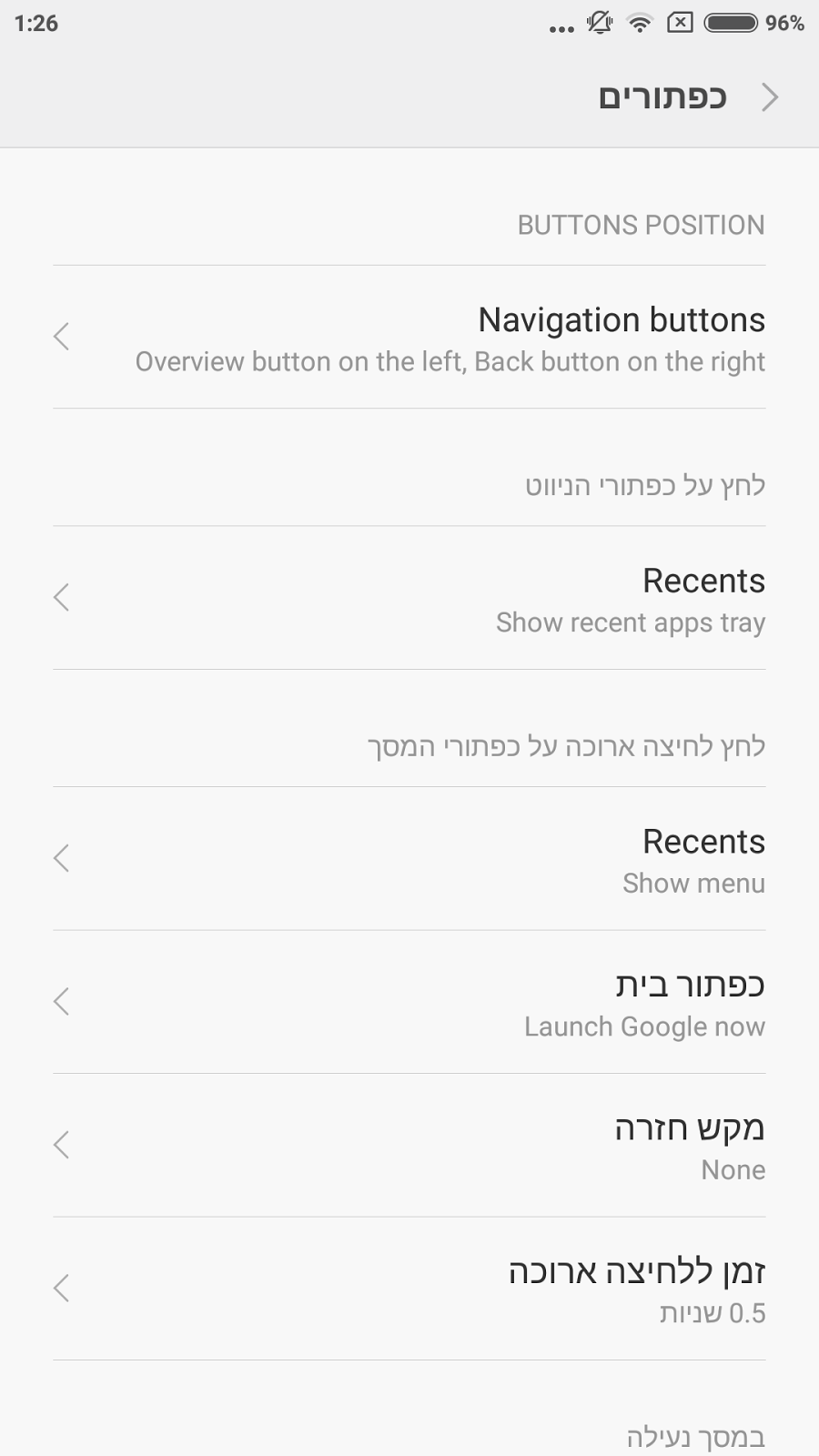Open Recents row with Show menu
Viewport: 819px width, 1456px height.
coord(409,859)
